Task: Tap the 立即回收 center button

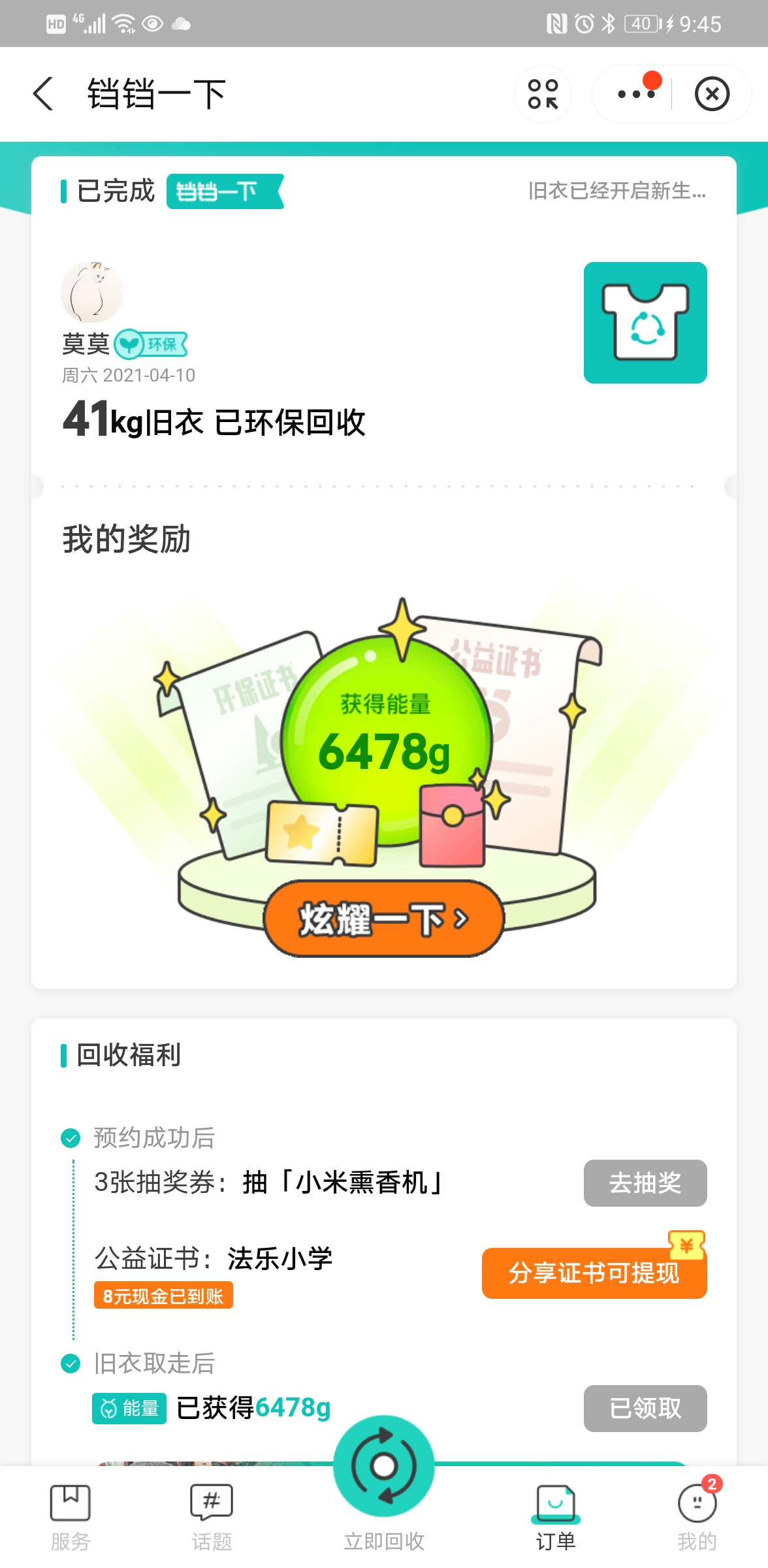Action: pyautogui.click(x=384, y=1477)
